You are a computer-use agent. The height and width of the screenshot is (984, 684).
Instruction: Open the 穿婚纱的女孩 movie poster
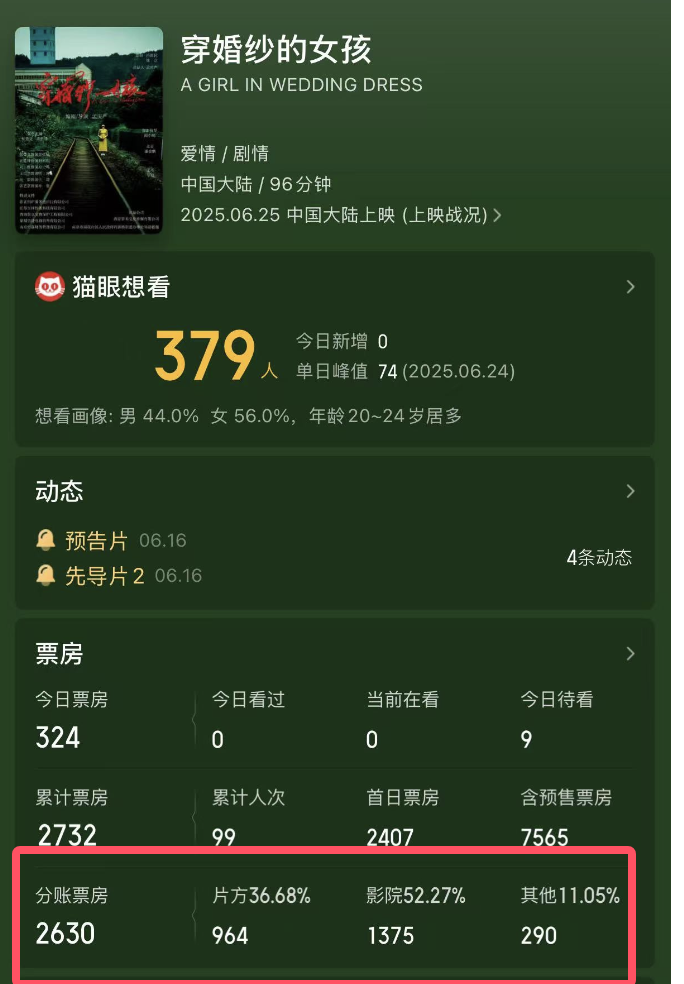[x=89, y=131]
